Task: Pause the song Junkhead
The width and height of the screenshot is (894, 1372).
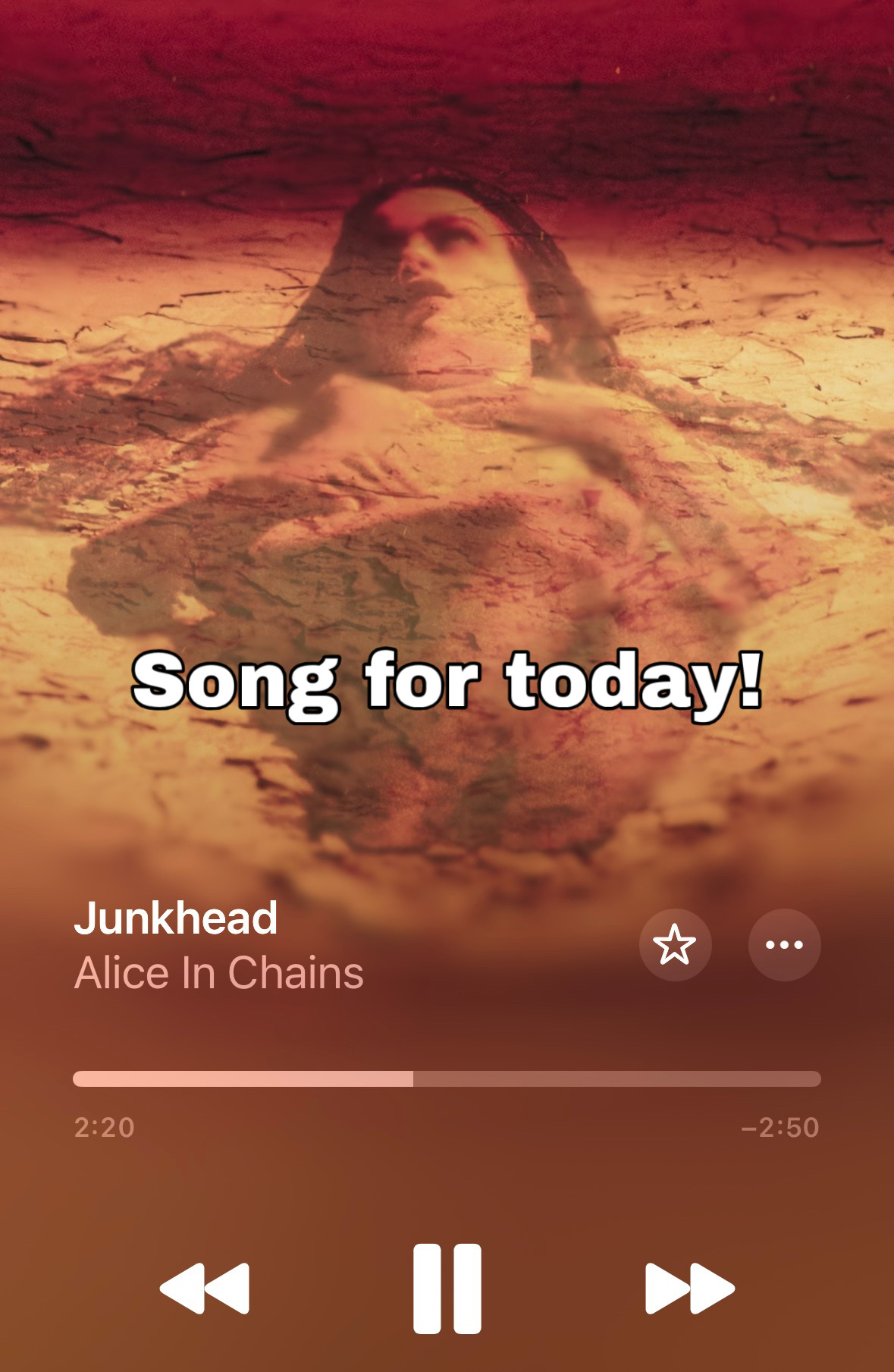Action: pos(447,1288)
